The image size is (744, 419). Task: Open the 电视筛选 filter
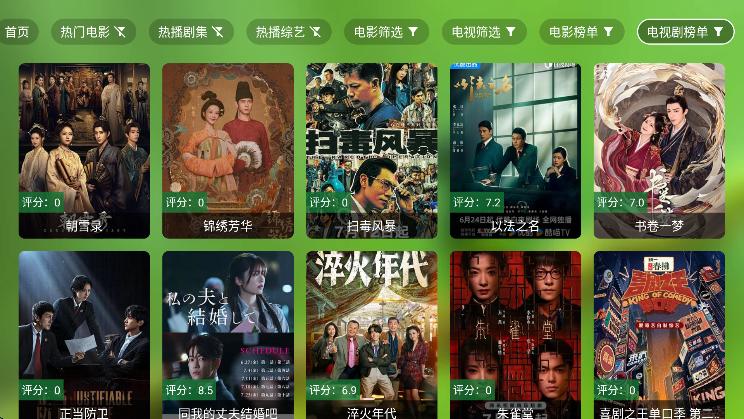click(484, 32)
